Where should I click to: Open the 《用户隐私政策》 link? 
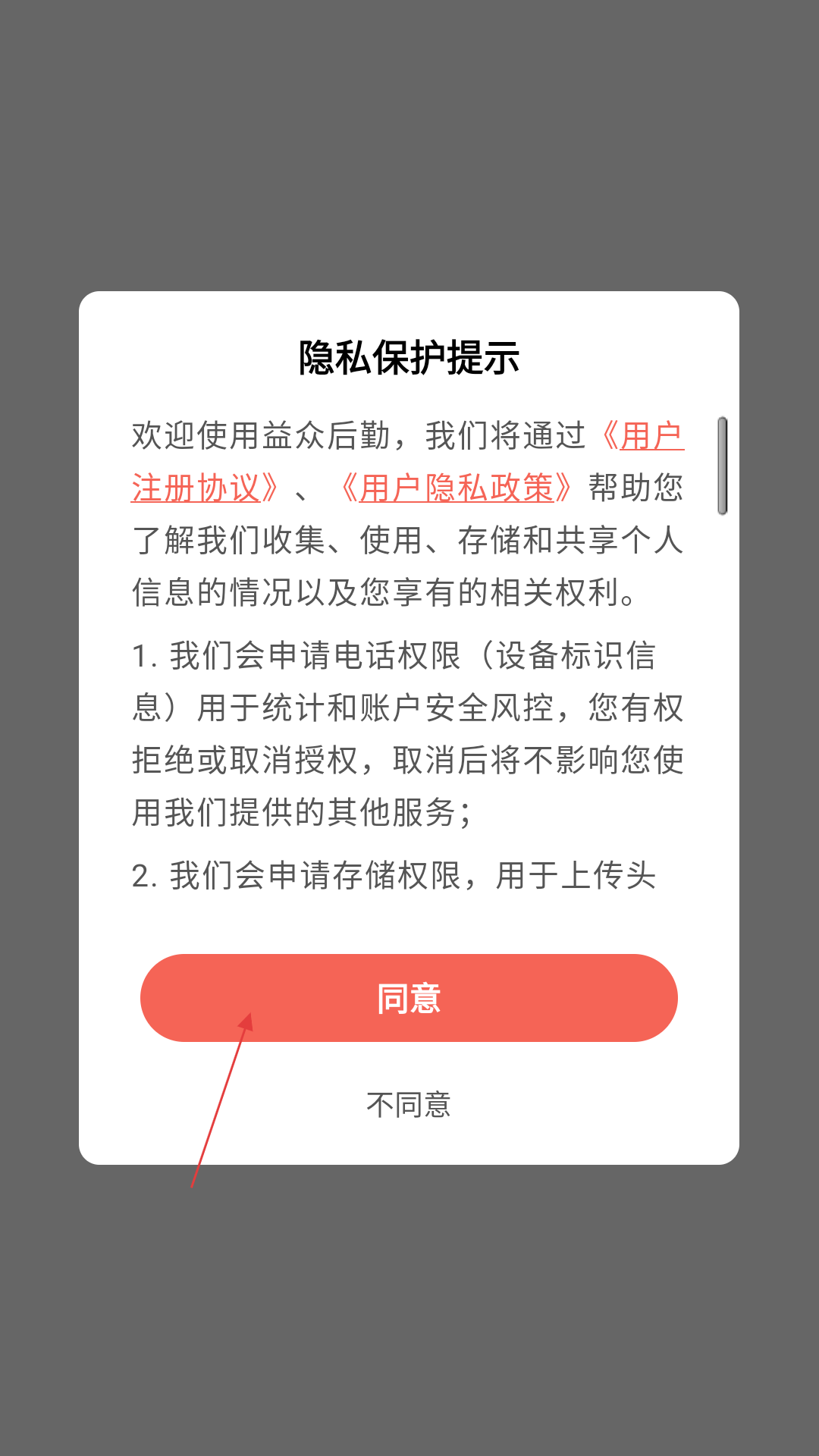(x=457, y=488)
